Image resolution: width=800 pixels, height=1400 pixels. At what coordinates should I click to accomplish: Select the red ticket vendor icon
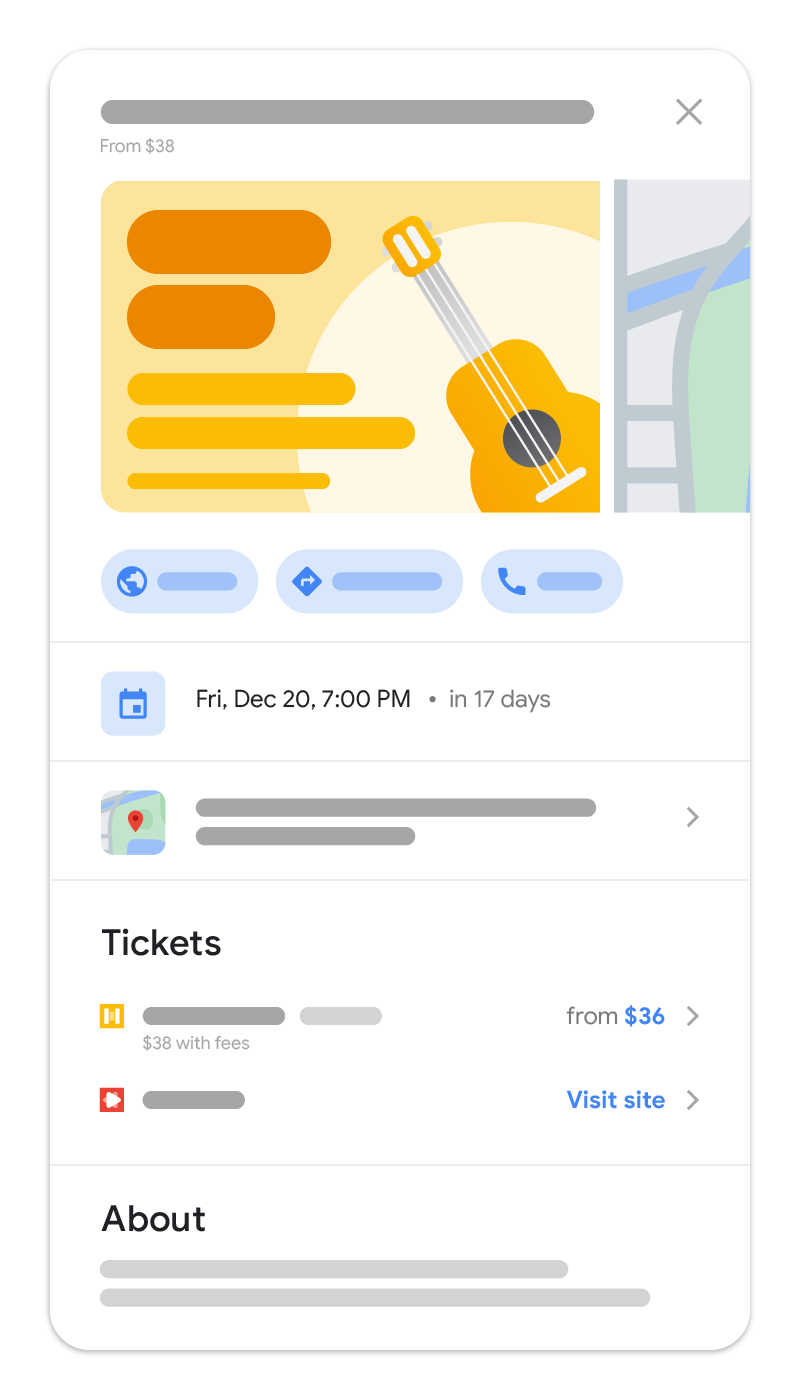pyautogui.click(x=112, y=1099)
